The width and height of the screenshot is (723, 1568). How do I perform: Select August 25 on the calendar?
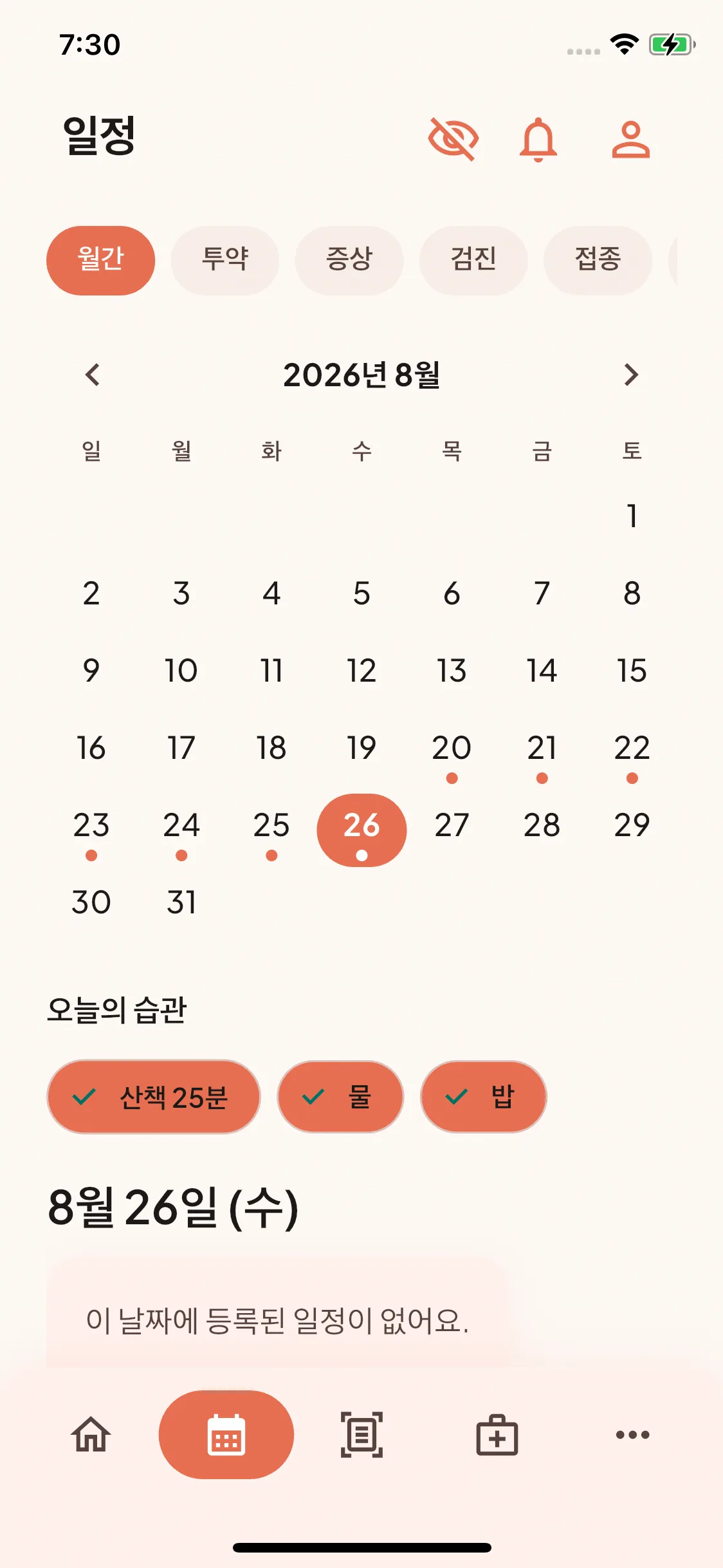pos(271,830)
